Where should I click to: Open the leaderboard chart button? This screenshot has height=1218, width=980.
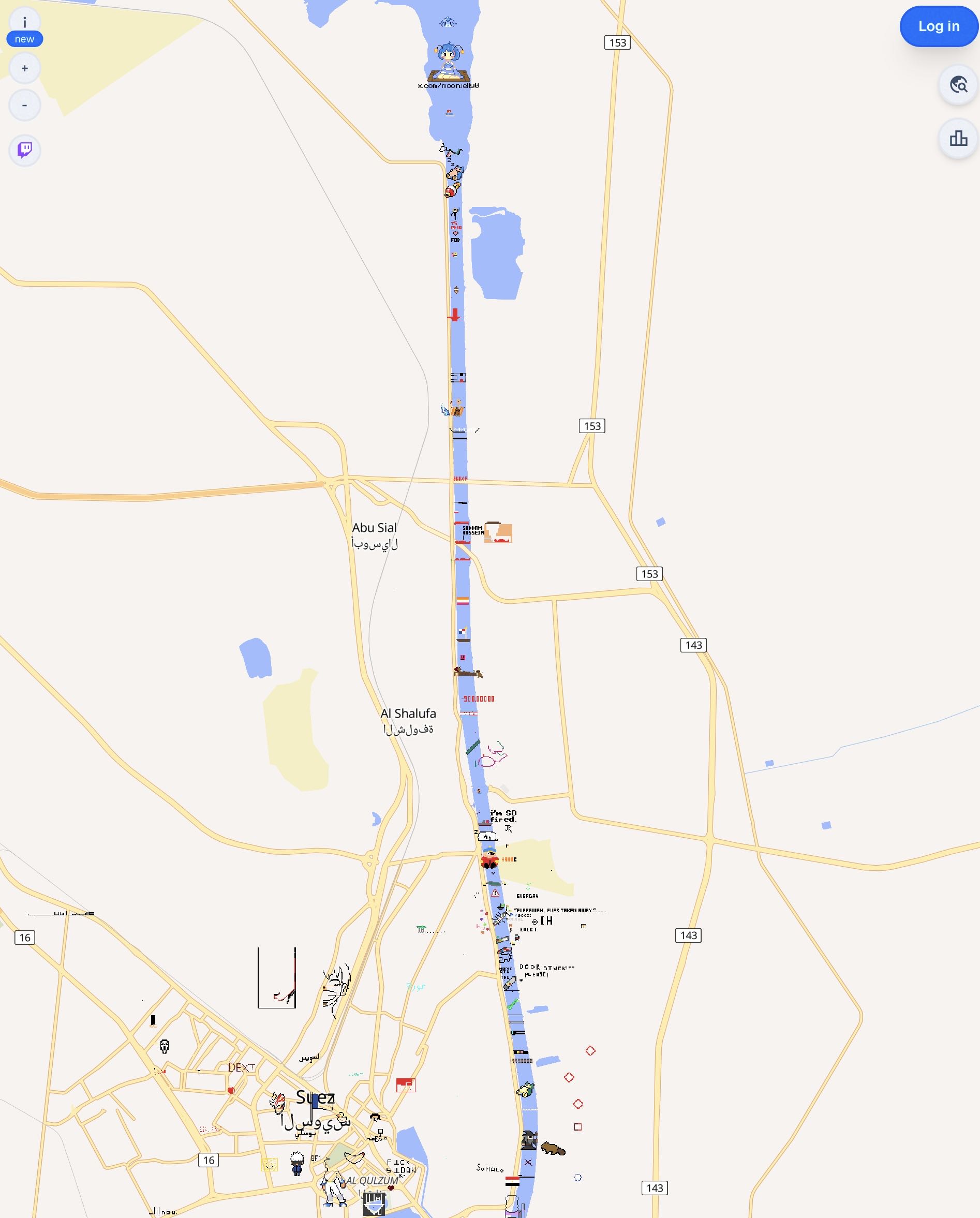[958, 139]
